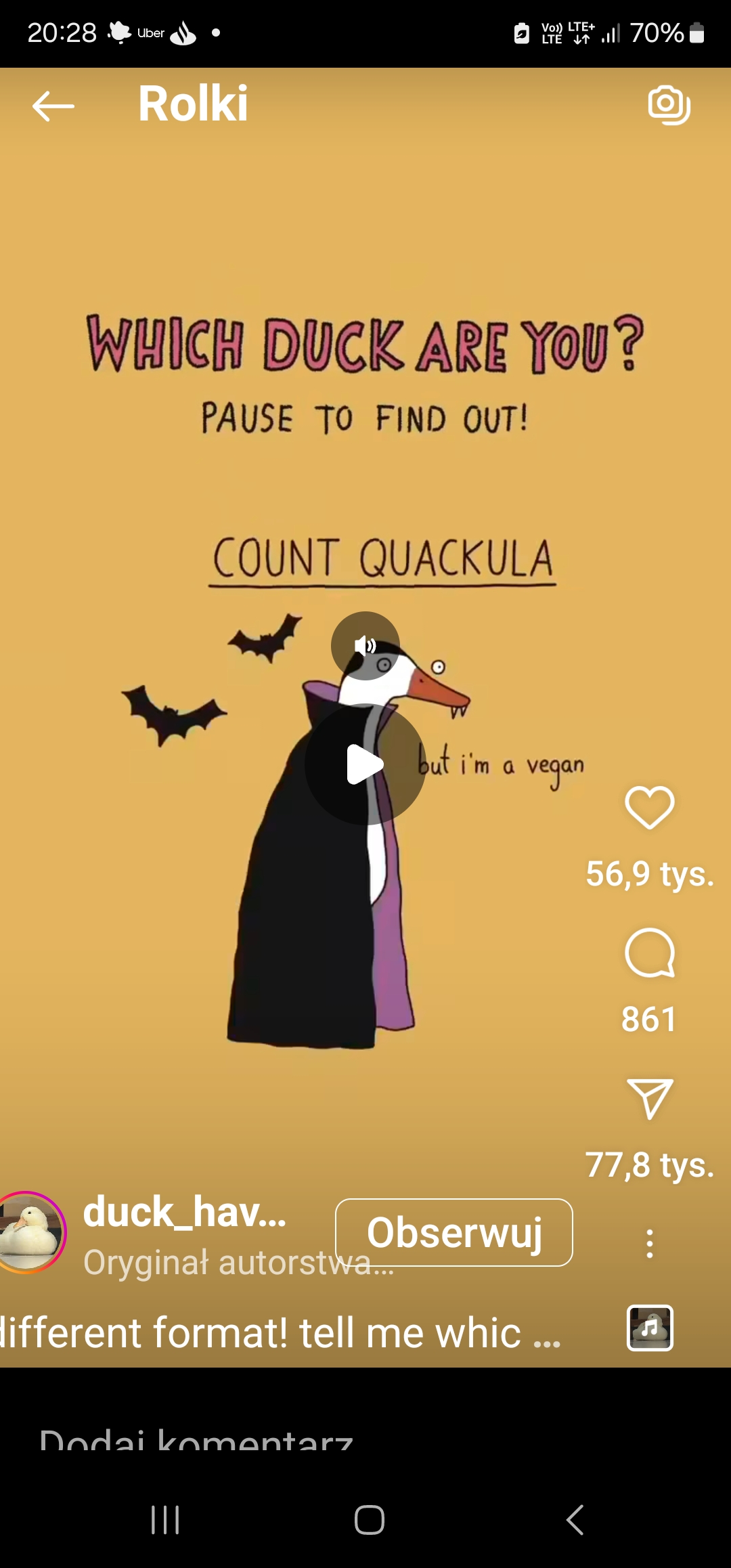Follow the account with Obserwuj
The width and height of the screenshot is (731, 1568).
pos(453,1232)
